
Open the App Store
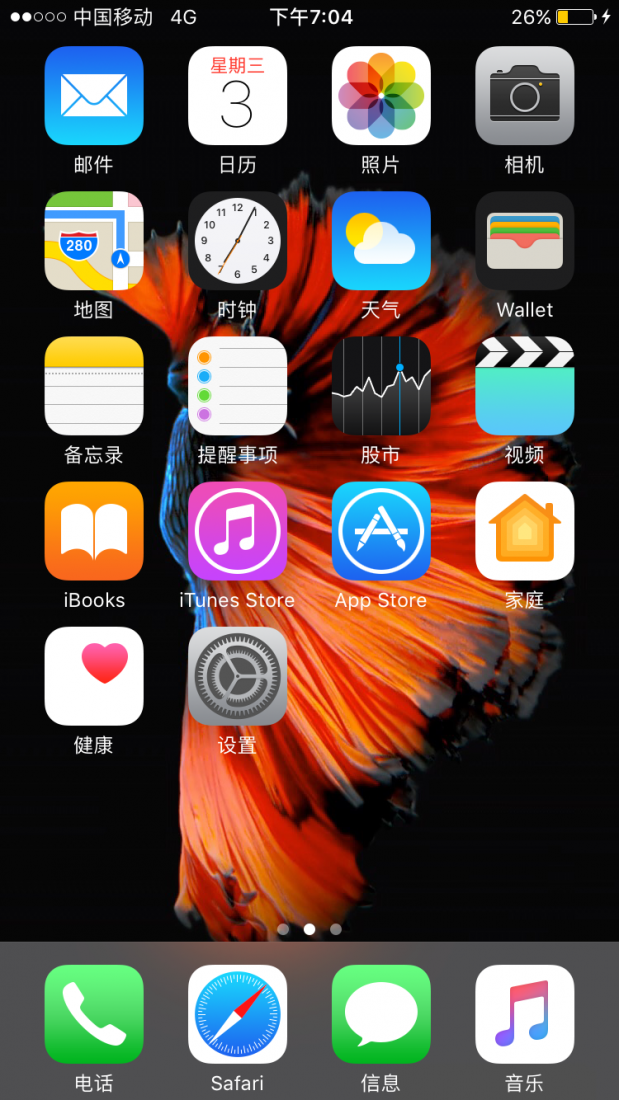381,531
